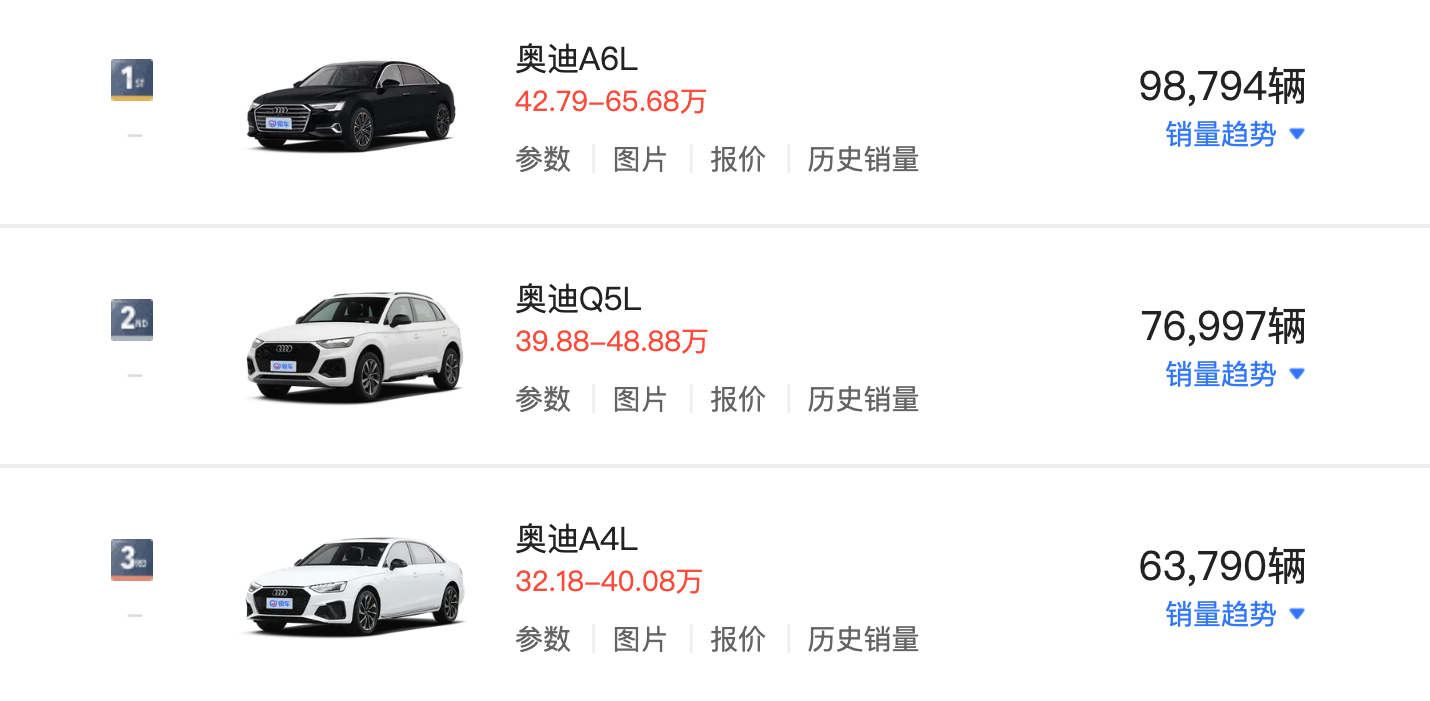Check 报价 for 奥迪A6L

(738, 159)
